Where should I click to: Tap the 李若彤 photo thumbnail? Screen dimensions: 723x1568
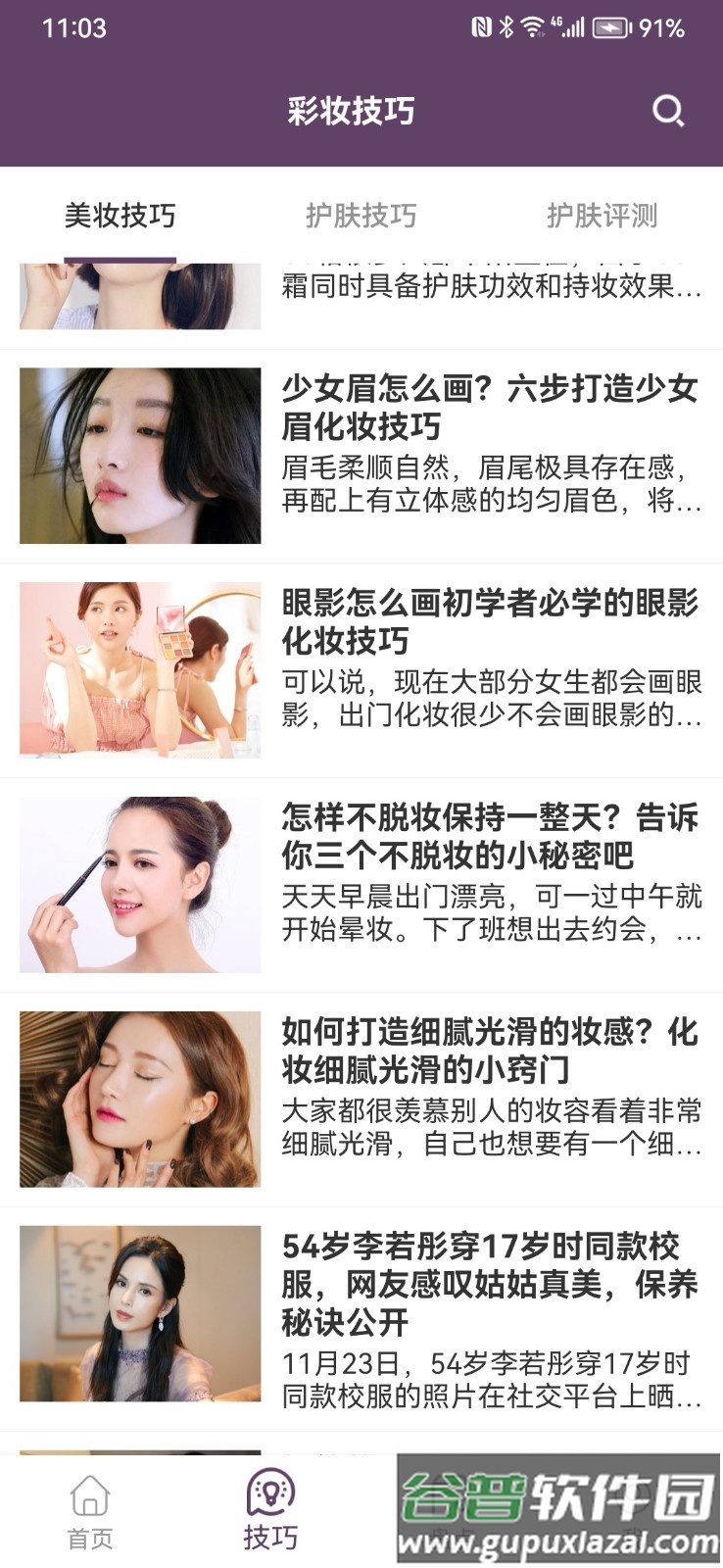(140, 1313)
